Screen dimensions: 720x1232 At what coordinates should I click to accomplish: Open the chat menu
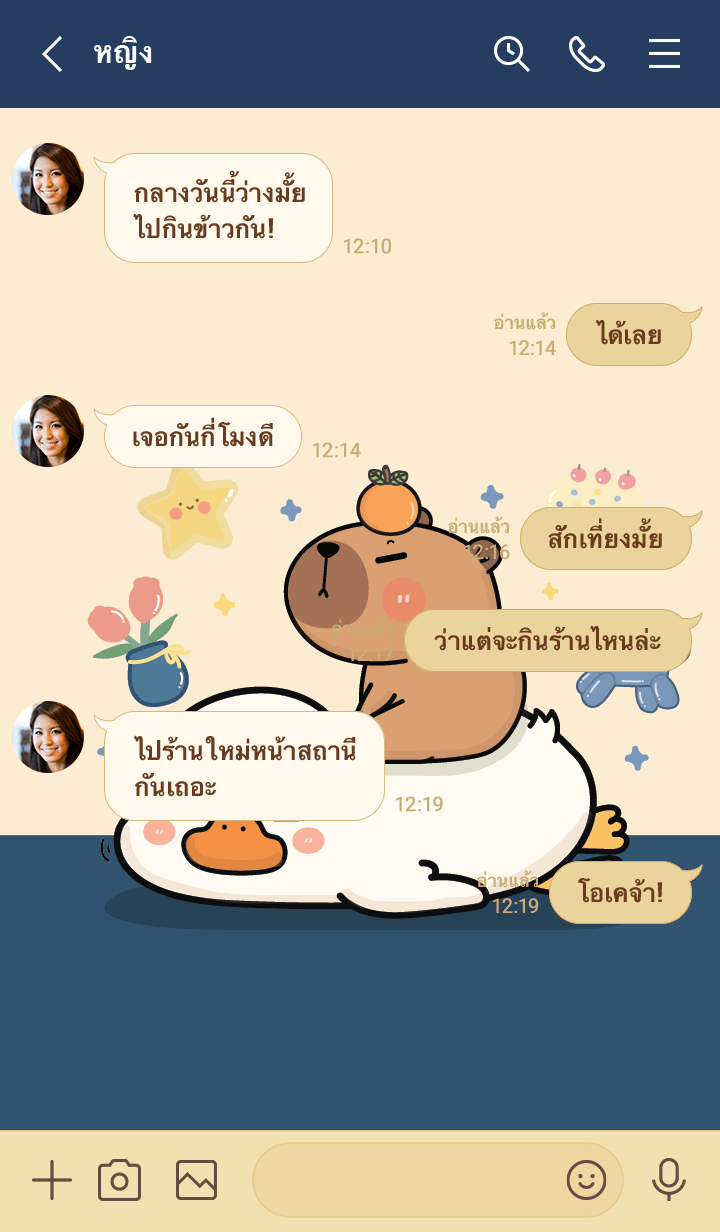pos(664,54)
